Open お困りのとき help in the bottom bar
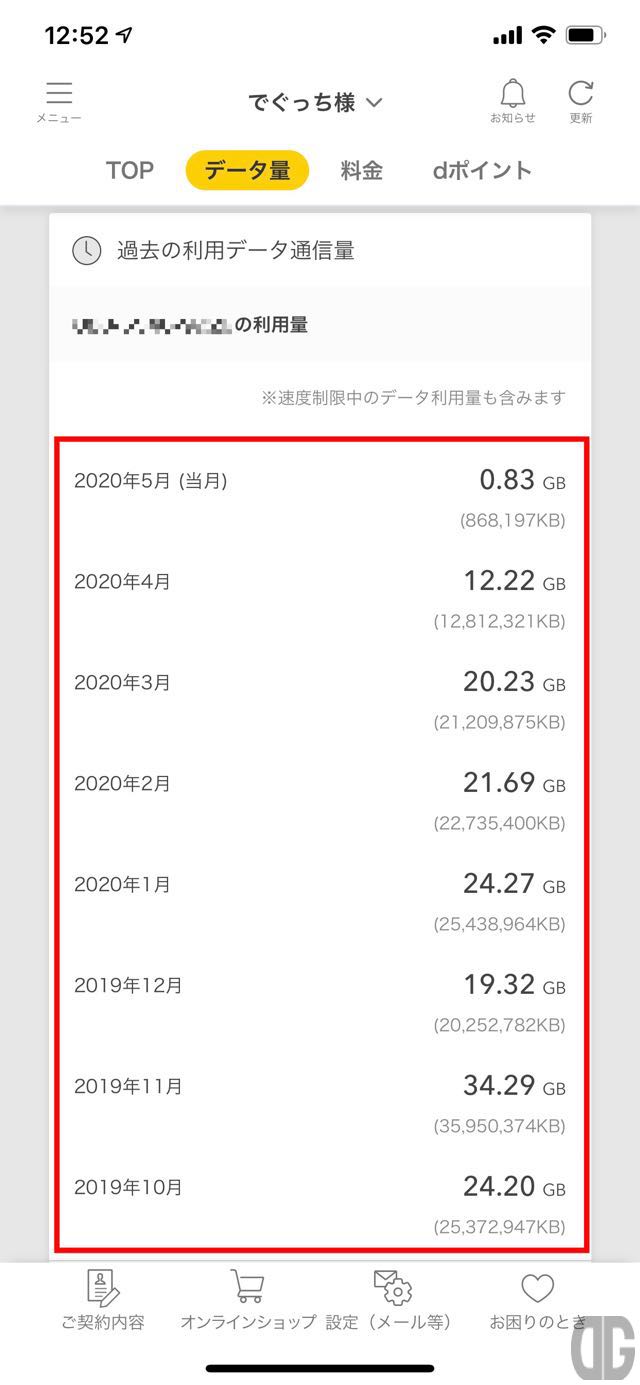The width and height of the screenshot is (640, 1385). point(538,1301)
